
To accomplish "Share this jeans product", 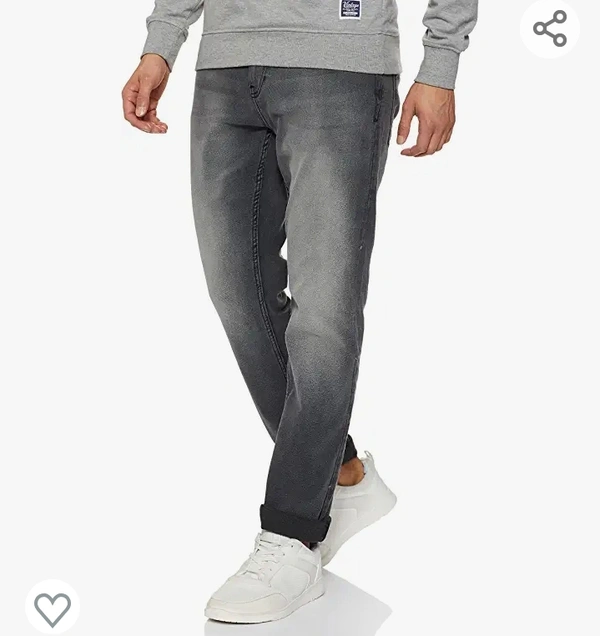I will click(550, 29).
